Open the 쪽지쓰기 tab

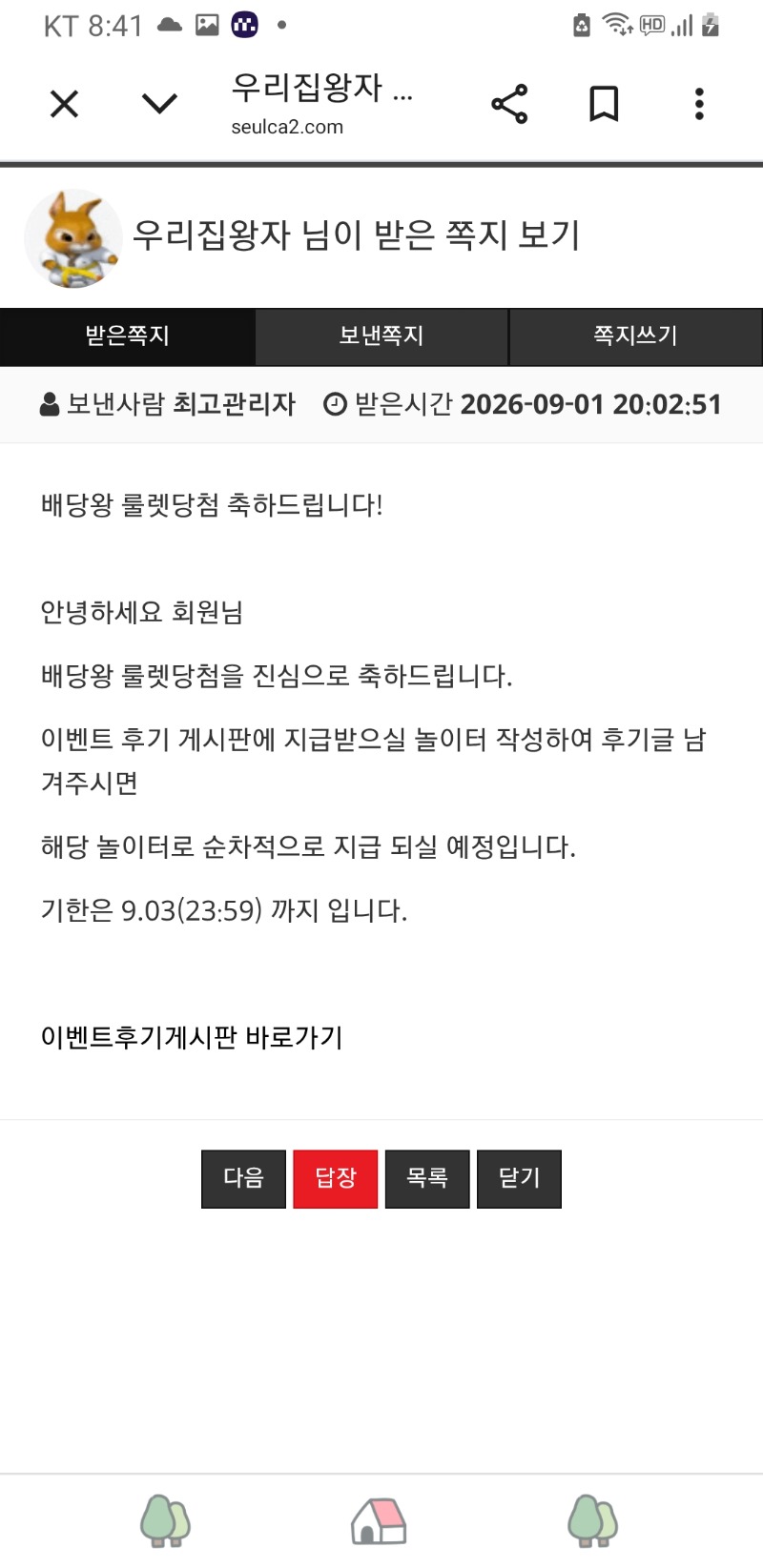636,336
